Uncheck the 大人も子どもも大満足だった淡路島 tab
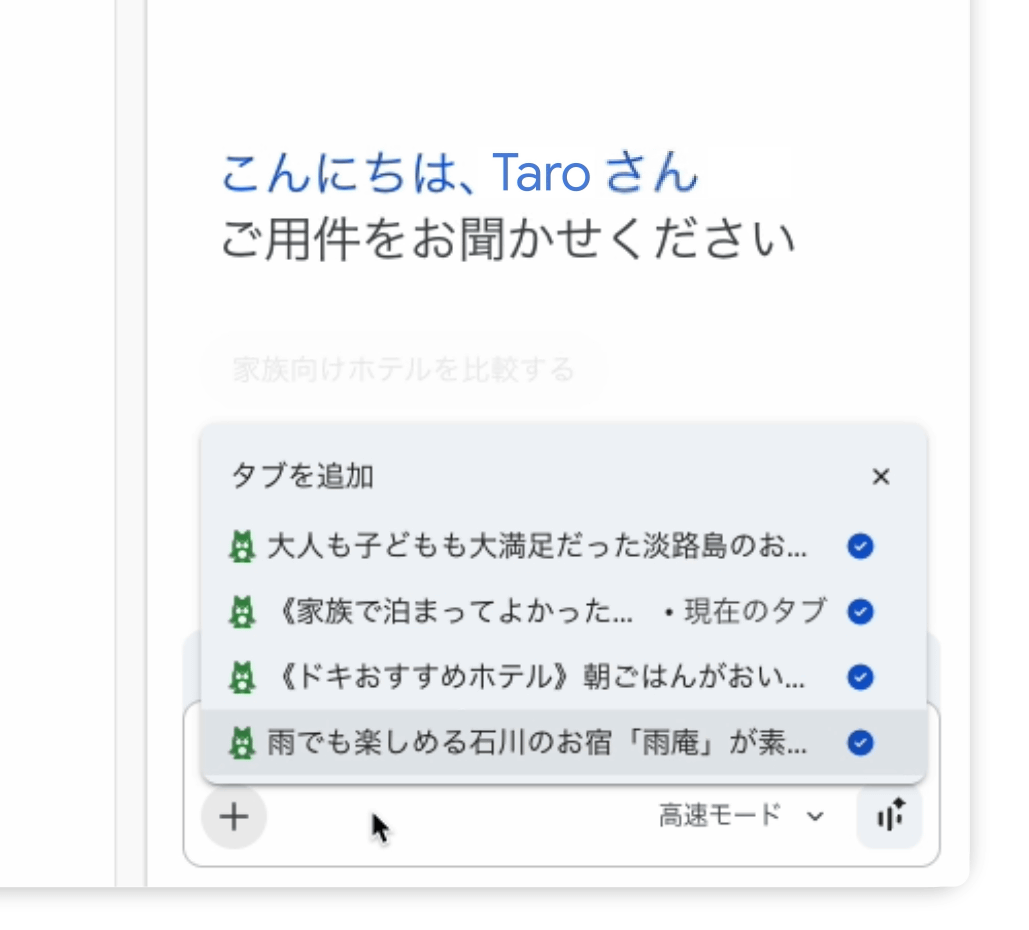 pos(860,546)
